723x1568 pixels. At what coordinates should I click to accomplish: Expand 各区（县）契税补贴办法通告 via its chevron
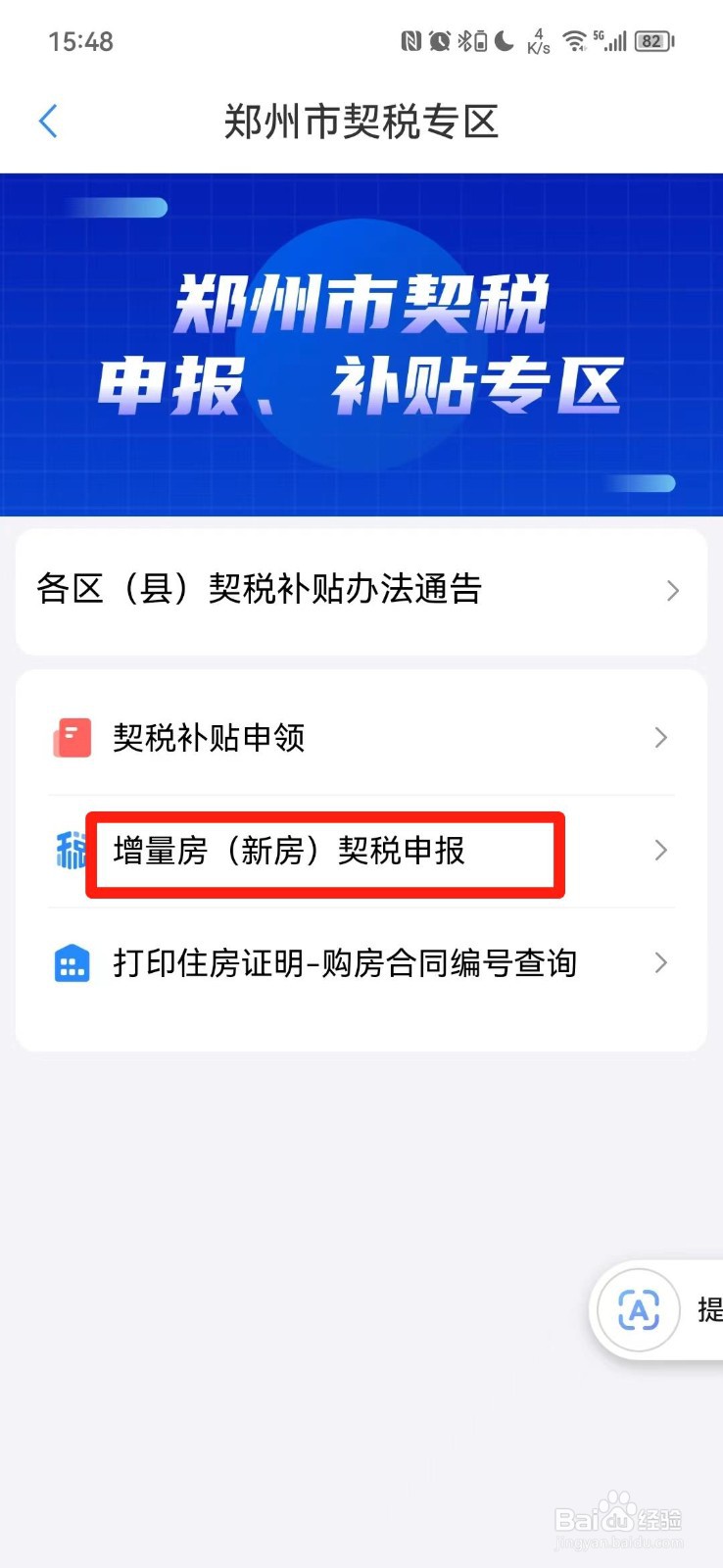pyautogui.click(x=672, y=590)
